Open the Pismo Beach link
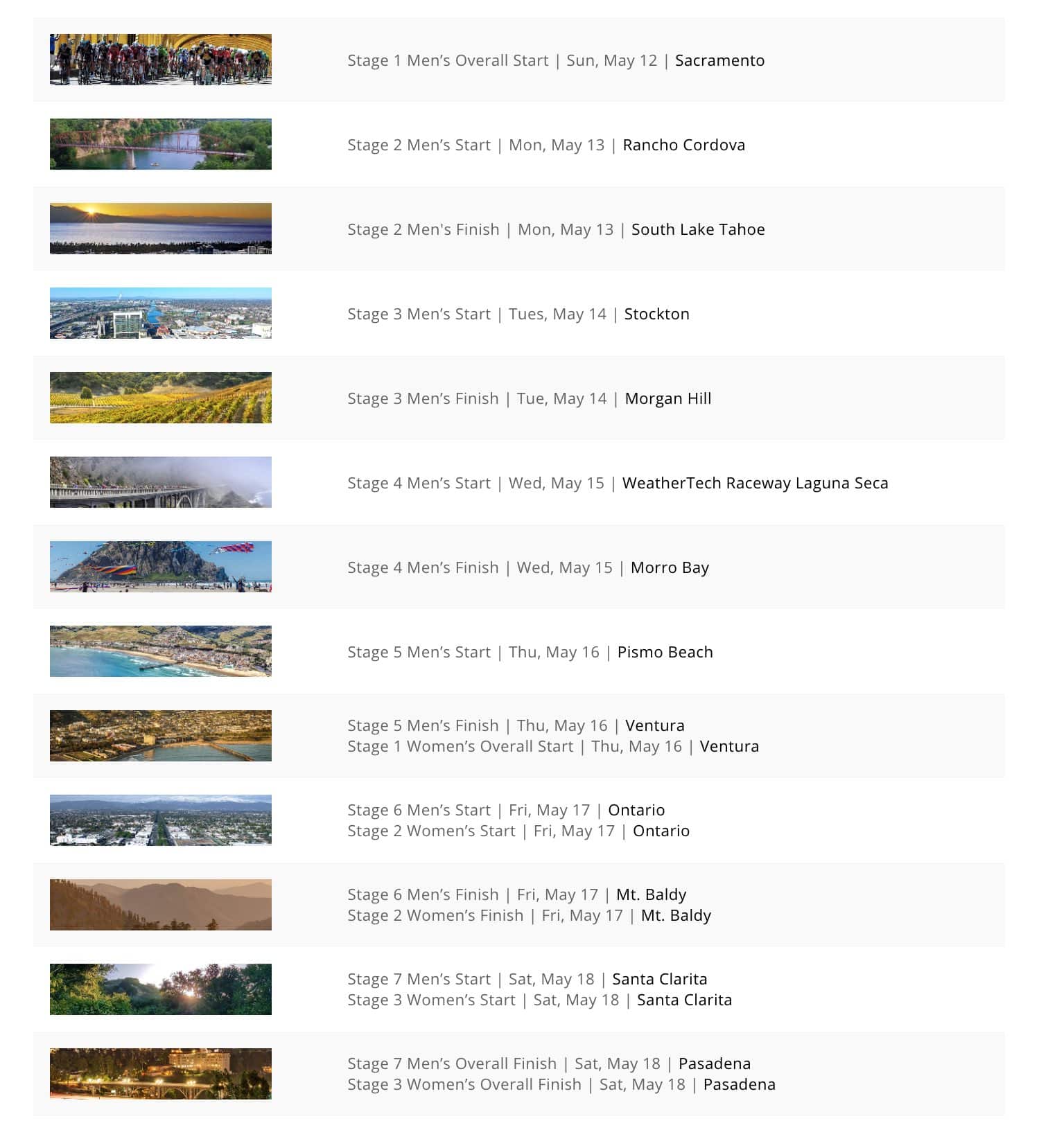This screenshot has height=1148, width=1057. tap(665, 652)
